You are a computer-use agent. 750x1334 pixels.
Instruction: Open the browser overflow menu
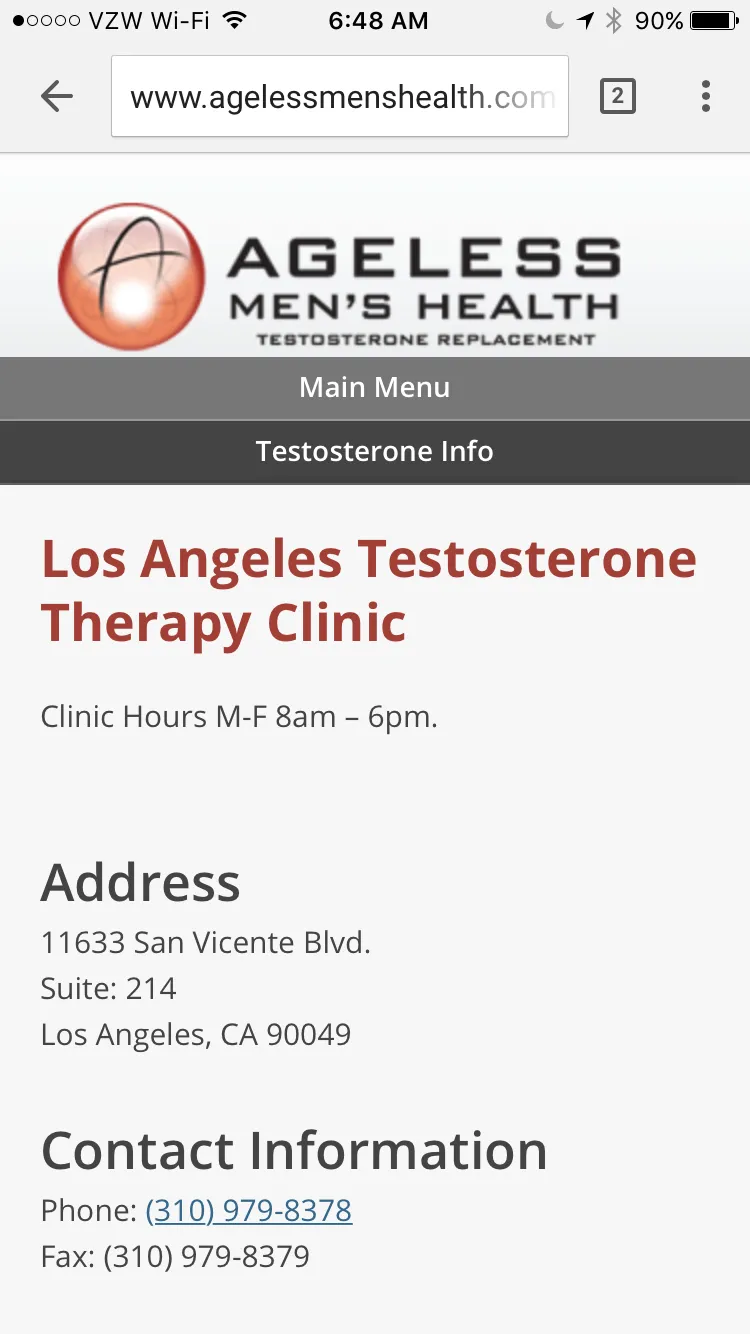[x=706, y=96]
